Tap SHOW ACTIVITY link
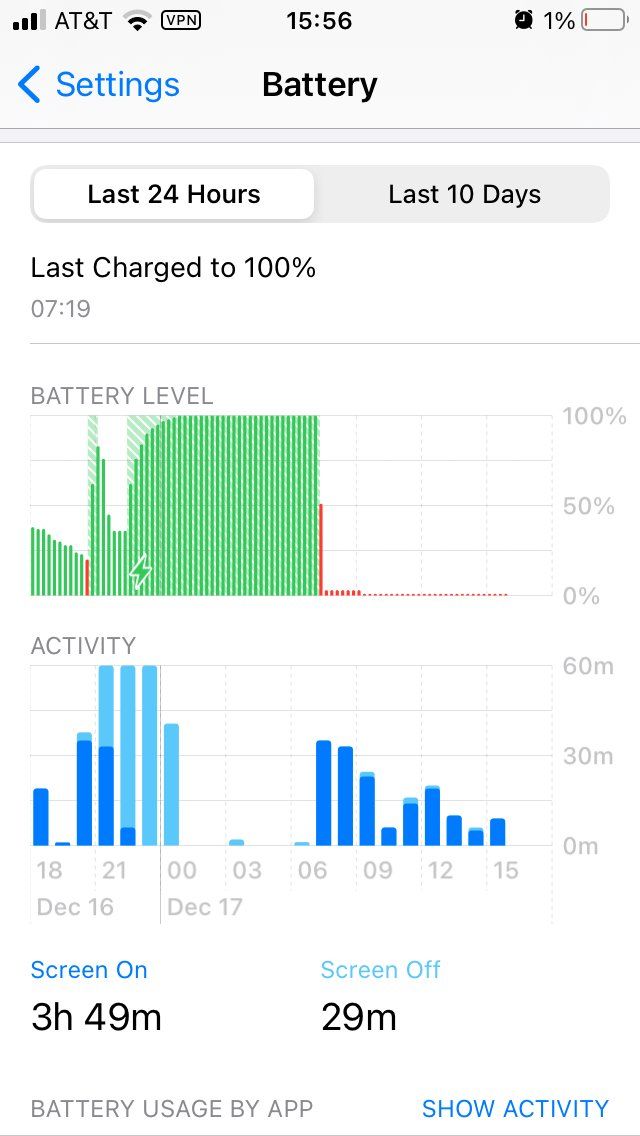The image size is (640, 1136). [515, 1108]
